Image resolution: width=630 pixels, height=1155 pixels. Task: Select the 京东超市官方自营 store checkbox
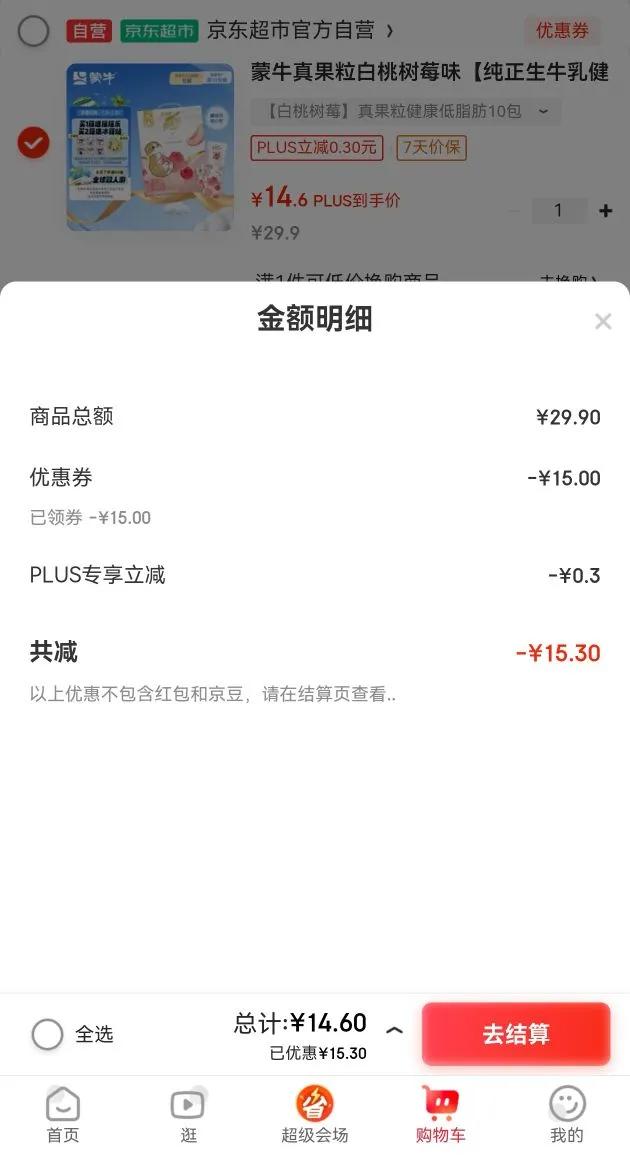coord(33,31)
